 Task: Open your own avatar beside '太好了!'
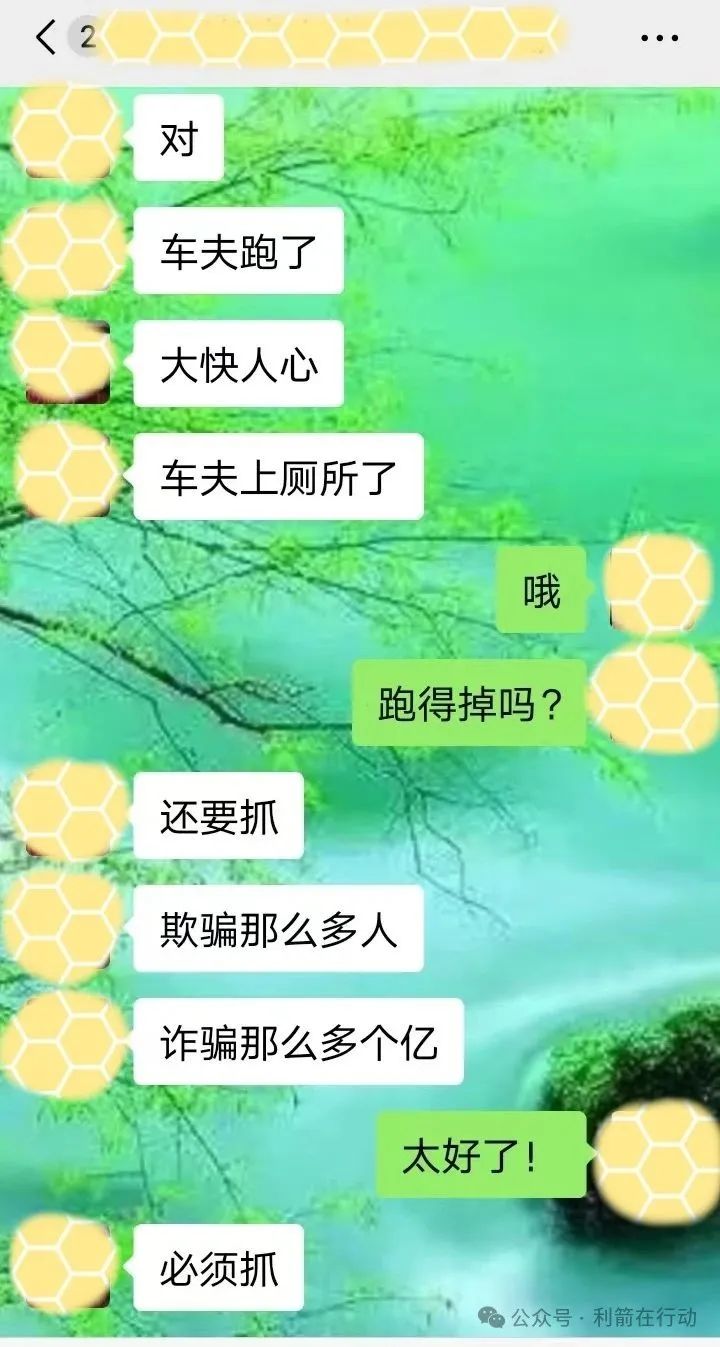655,1160
